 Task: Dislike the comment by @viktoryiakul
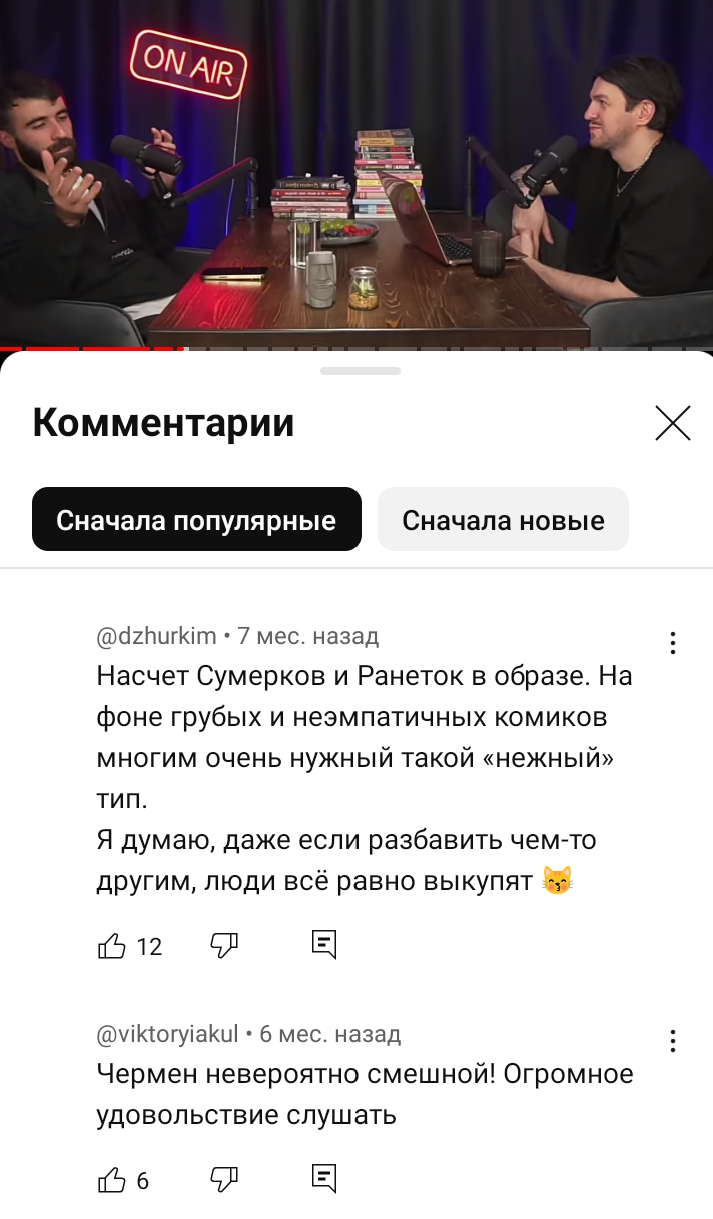tap(223, 1180)
